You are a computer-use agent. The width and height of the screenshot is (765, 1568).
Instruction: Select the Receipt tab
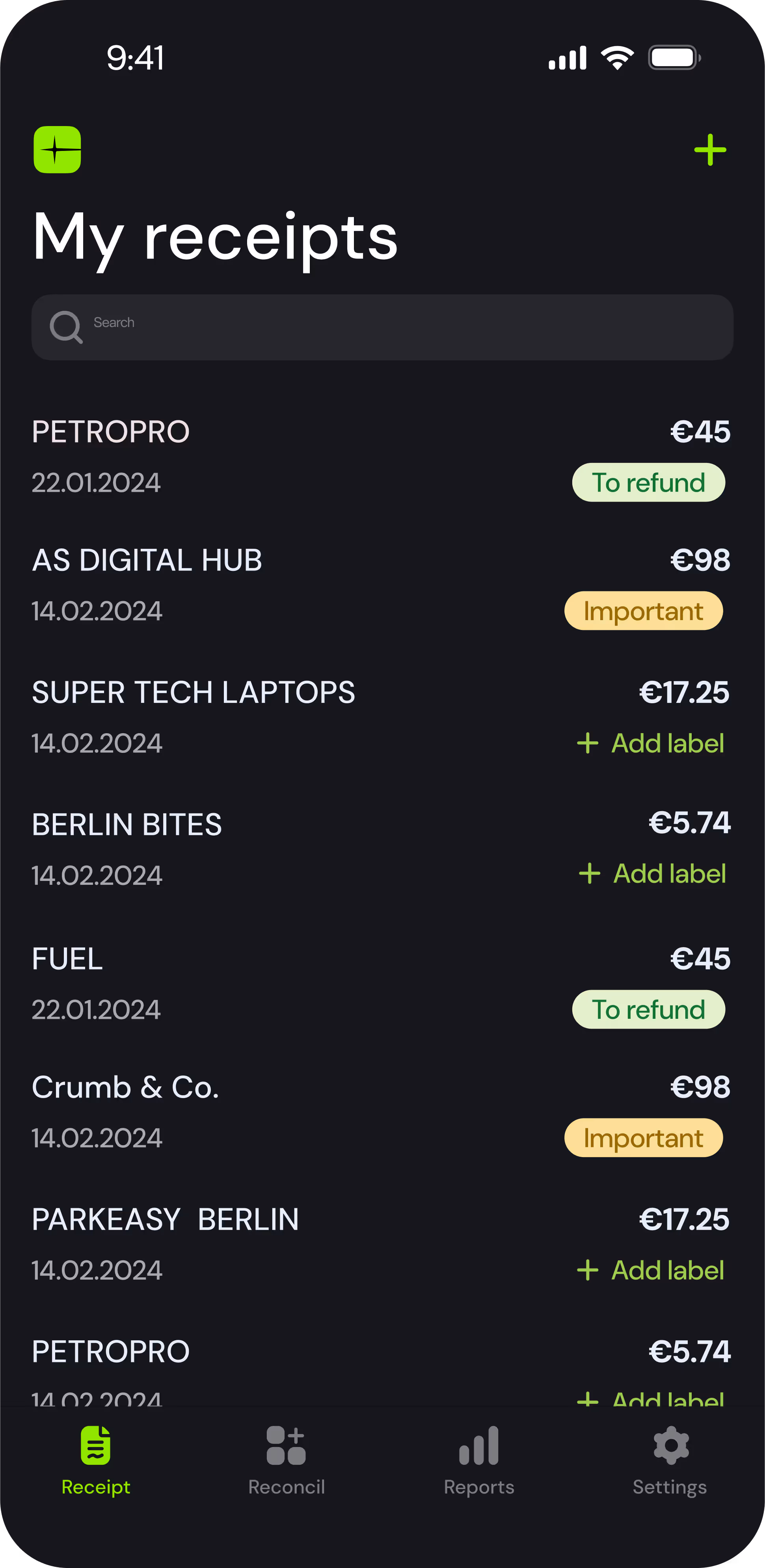click(96, 1461)
